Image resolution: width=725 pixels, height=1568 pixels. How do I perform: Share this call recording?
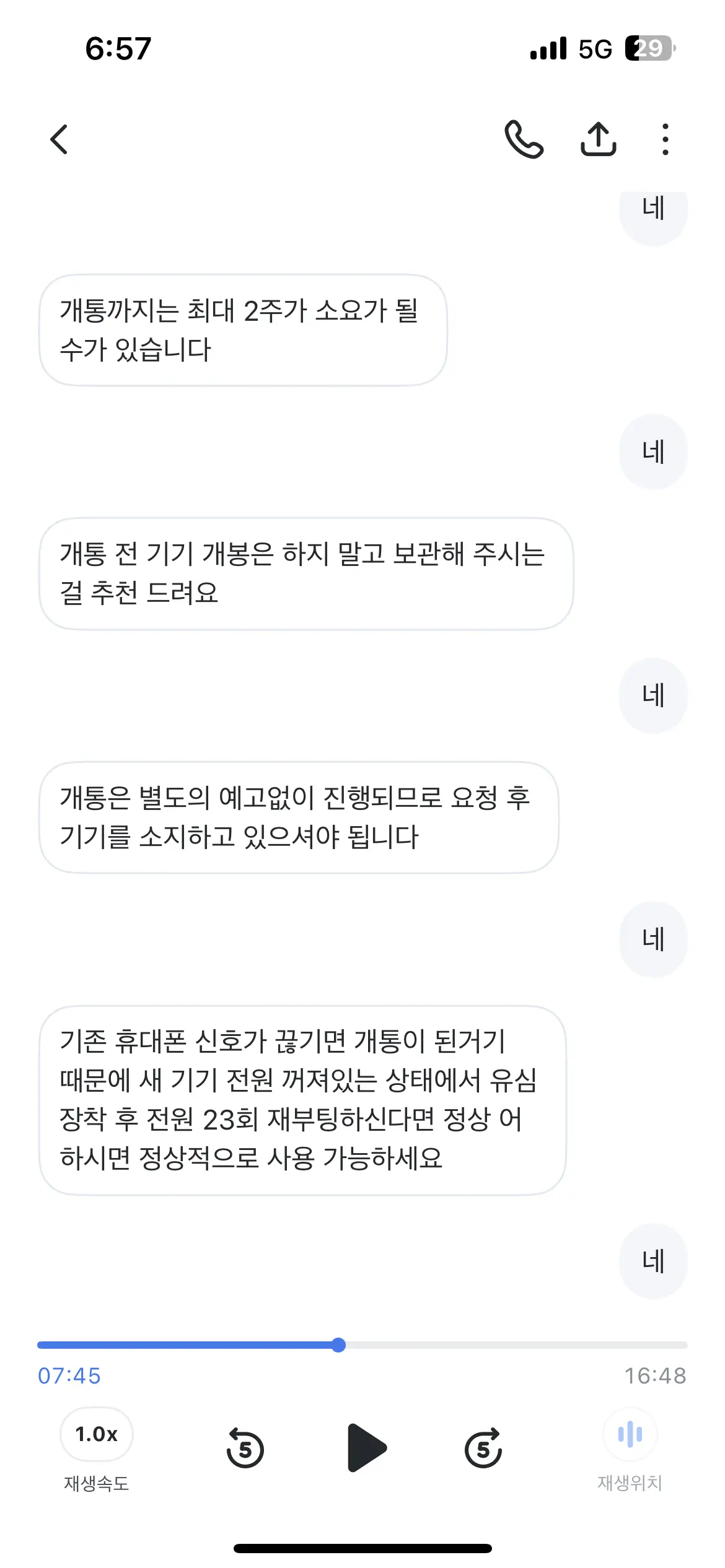pyautogui.click(x=598, y=139)
